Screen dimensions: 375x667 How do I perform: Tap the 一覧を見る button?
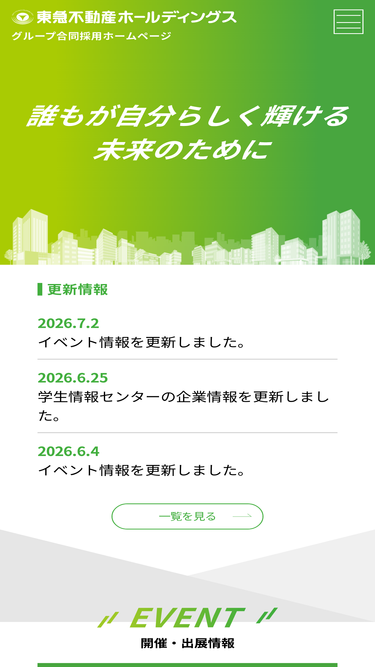point(188,516)
